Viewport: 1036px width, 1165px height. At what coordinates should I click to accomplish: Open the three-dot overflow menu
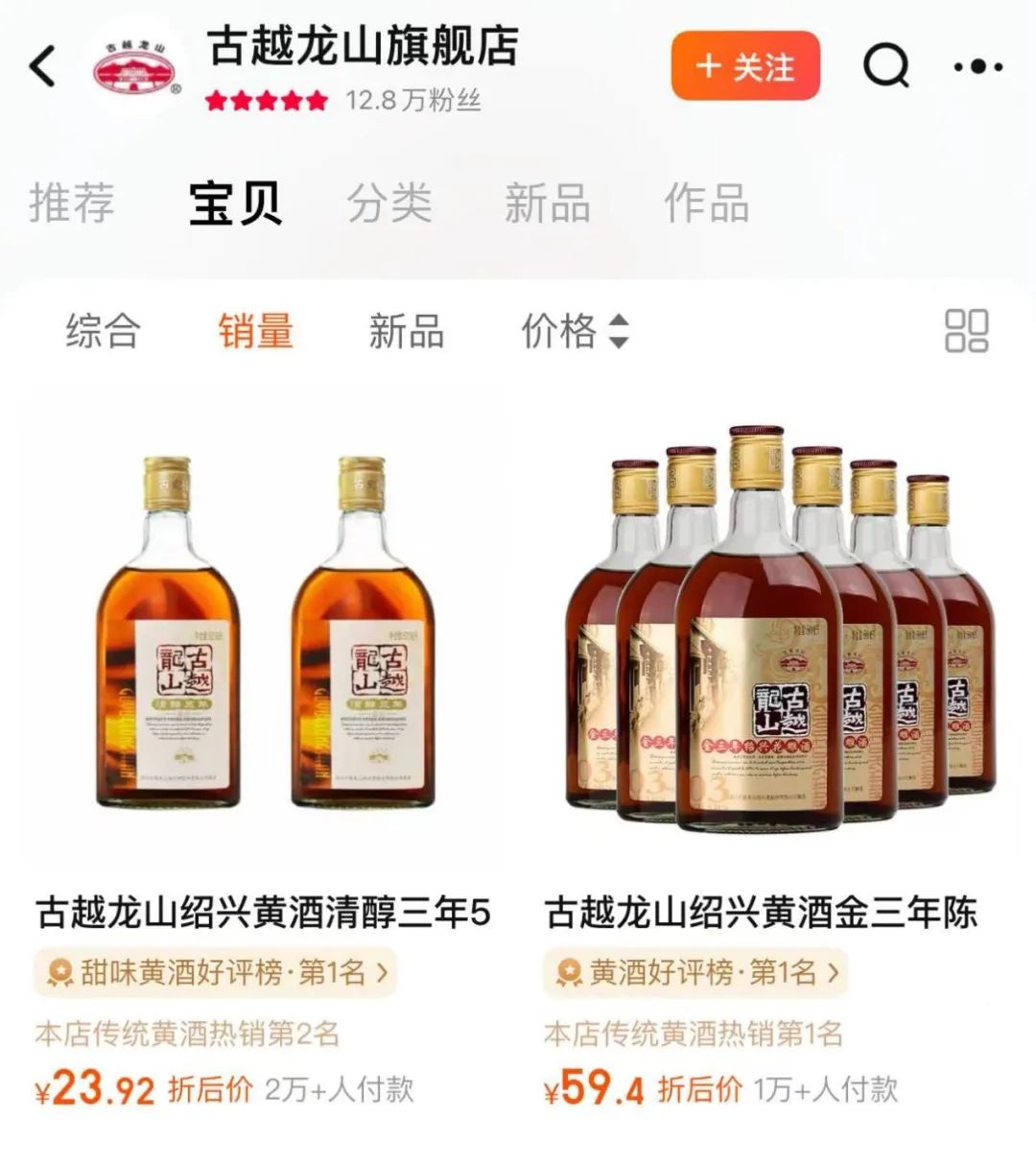978,67
